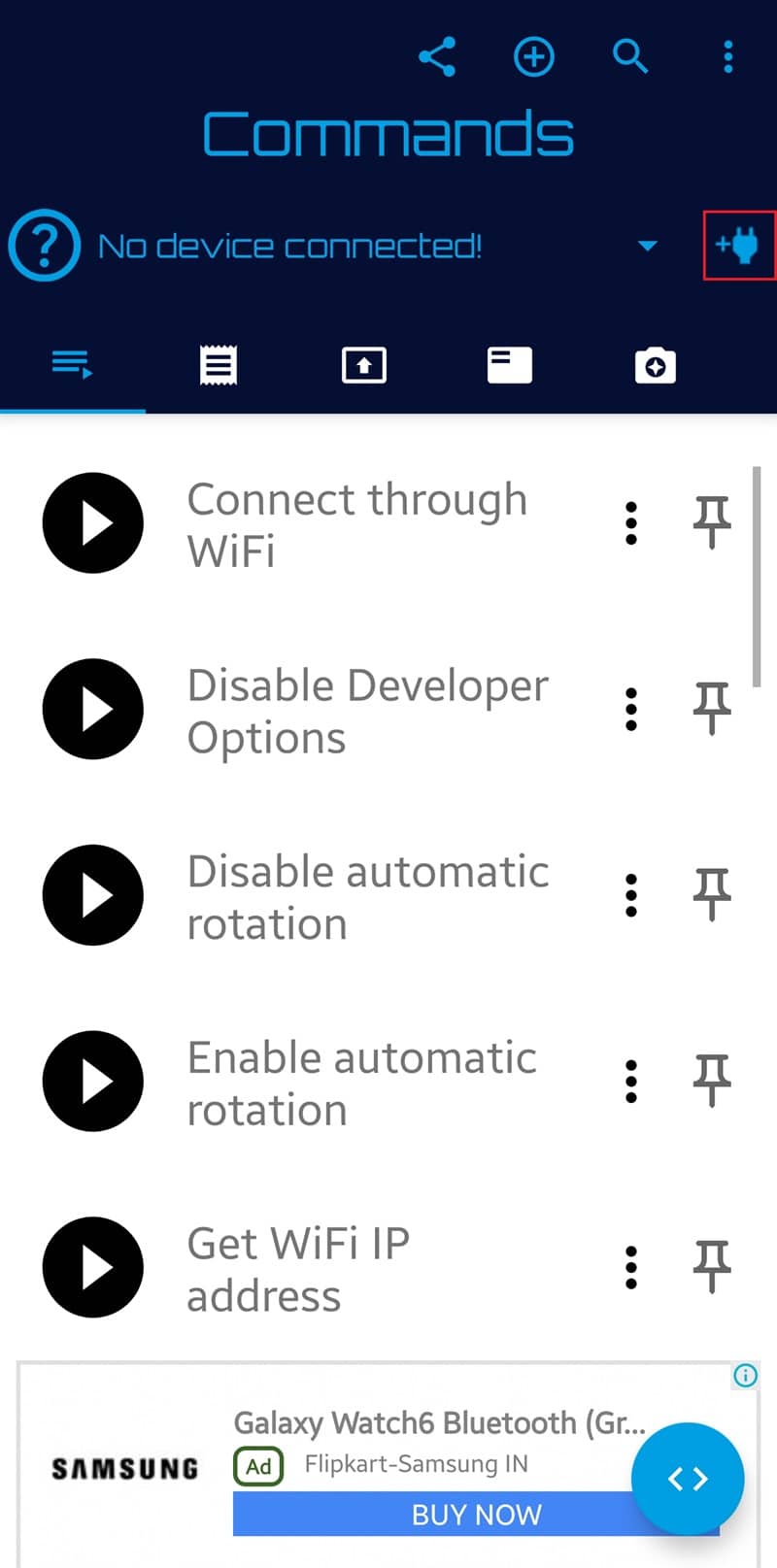Open the overflow menu in the top bar
The height and width of the screenshot is (1568, 777).
tap(727, 57)
